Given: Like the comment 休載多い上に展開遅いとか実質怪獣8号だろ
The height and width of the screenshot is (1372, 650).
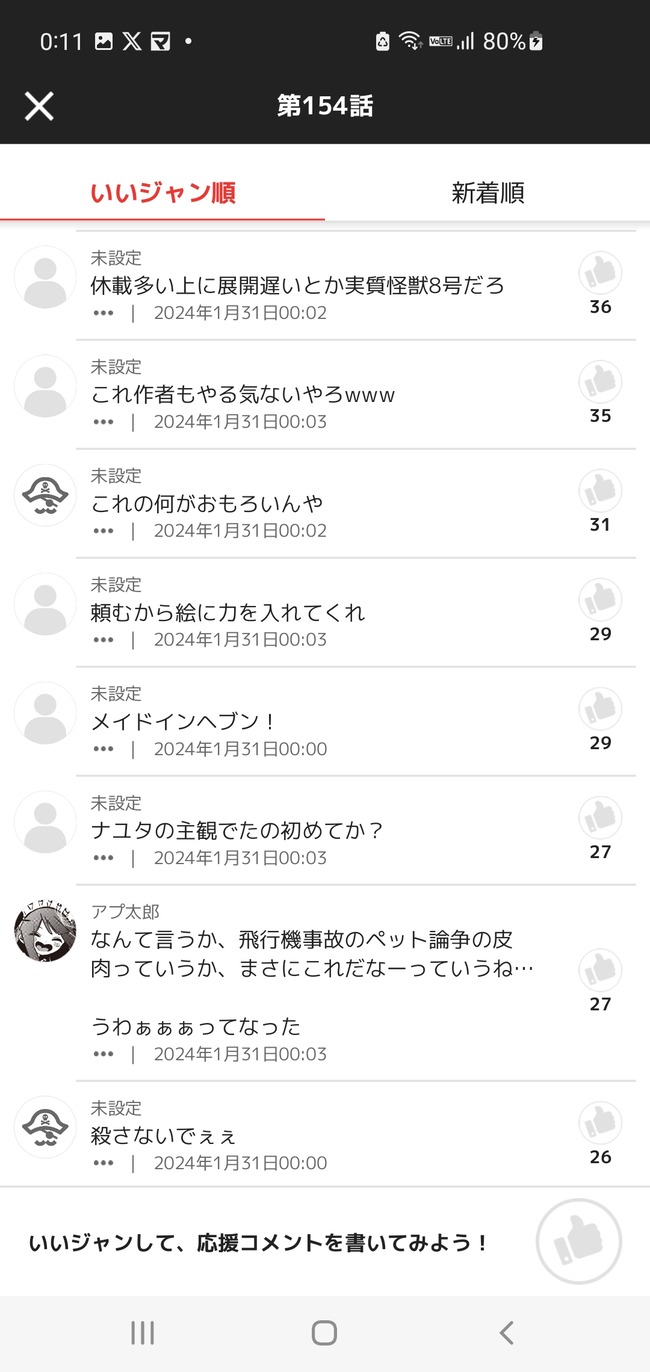Looking at the screenshot, I should pyautogui.click(x=600, y=273).
